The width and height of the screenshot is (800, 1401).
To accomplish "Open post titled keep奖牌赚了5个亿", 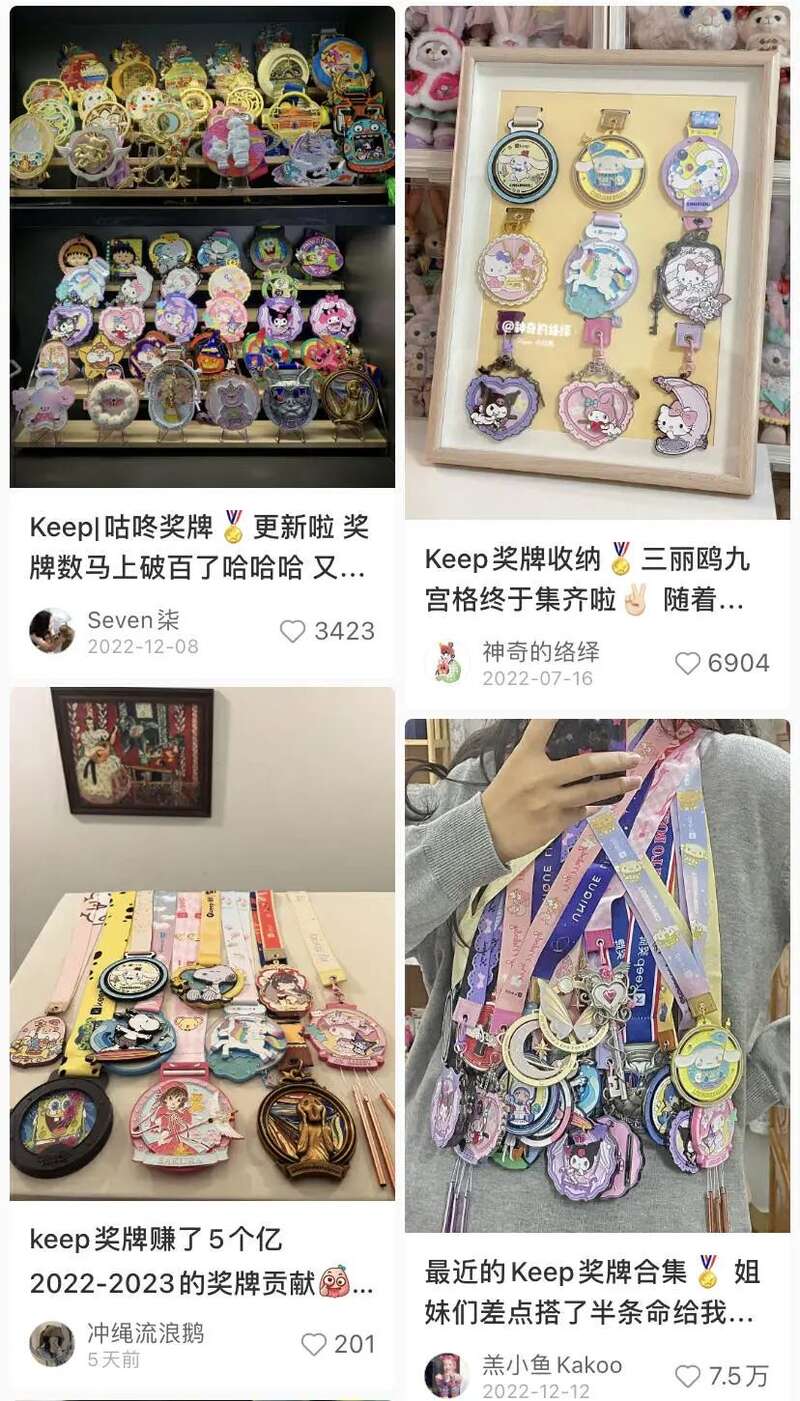I will tap(198, 1261).
